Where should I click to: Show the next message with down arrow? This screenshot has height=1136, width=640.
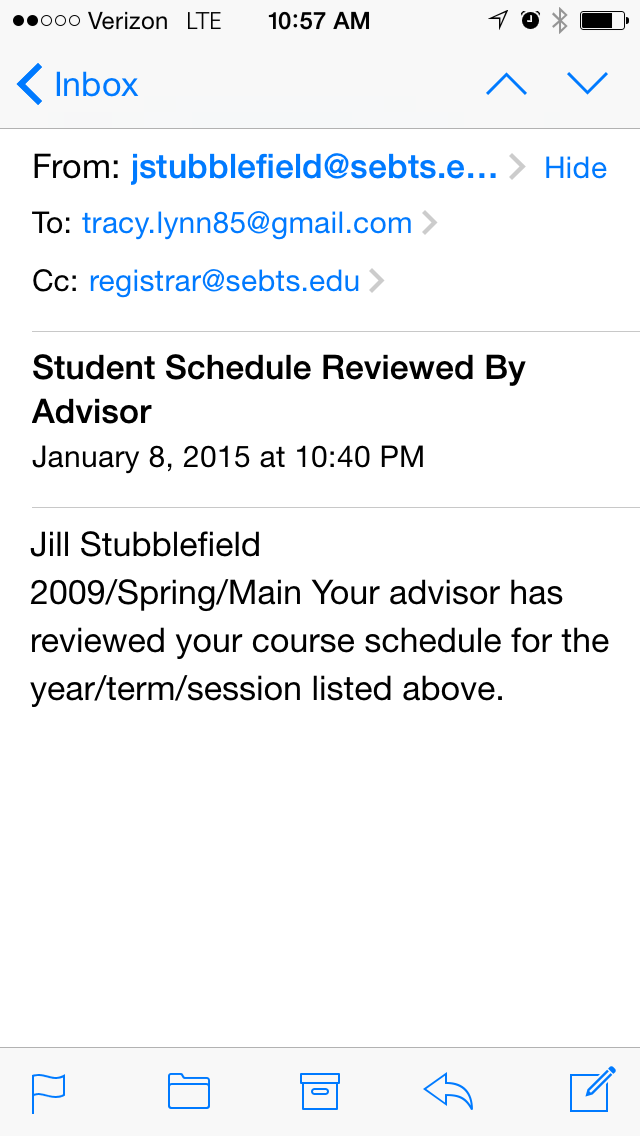pyautogui.click(x=587, y=85)
